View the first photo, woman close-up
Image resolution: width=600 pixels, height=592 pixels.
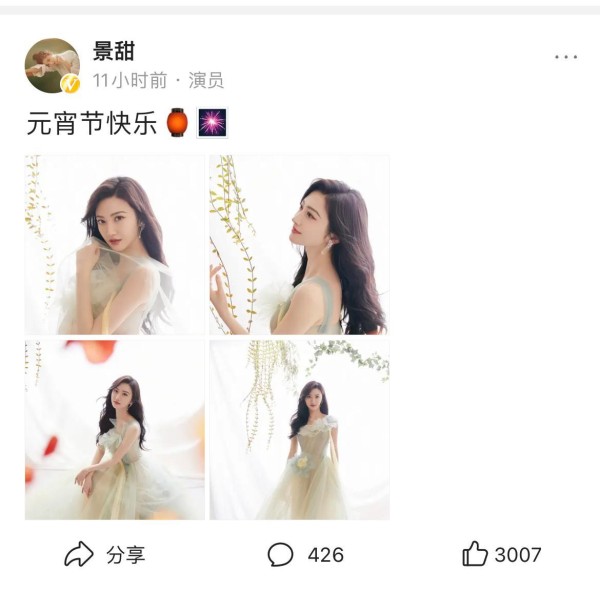(115, 244)
